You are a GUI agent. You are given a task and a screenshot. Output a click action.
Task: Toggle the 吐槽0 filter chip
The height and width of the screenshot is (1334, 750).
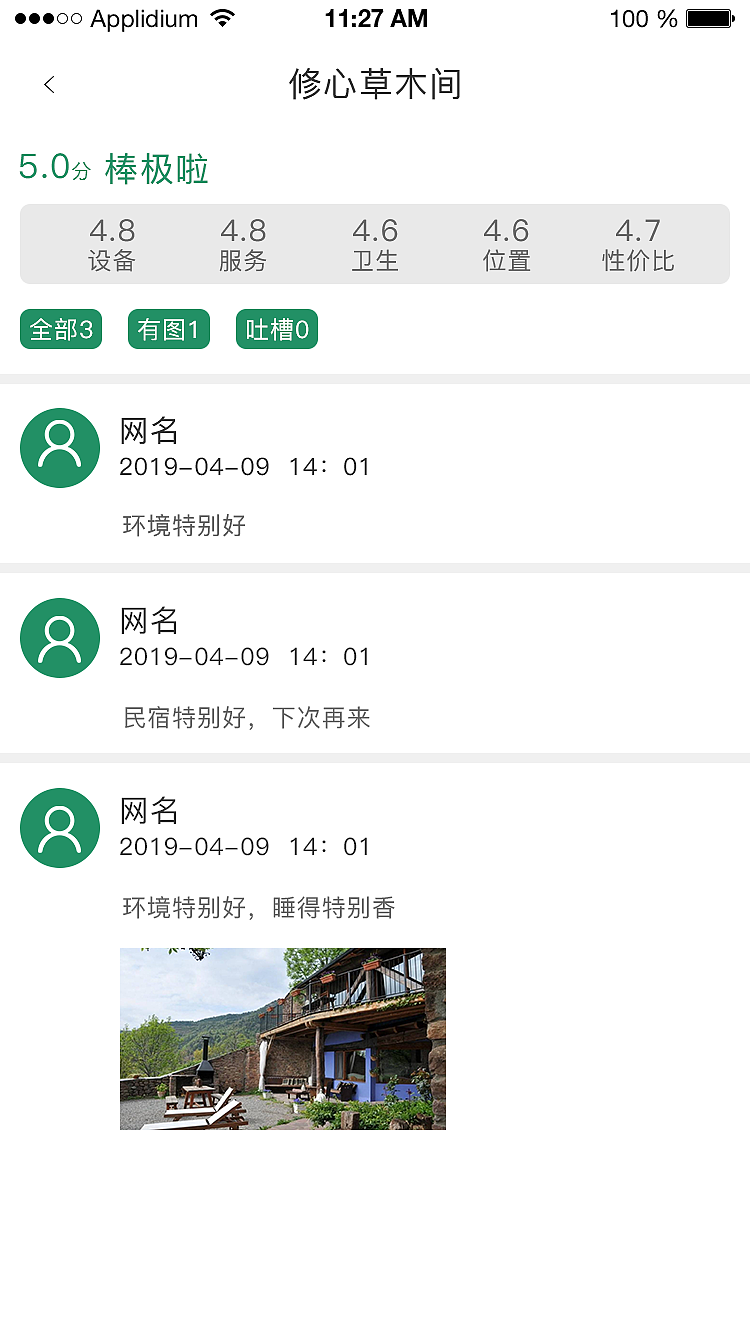click(276, 328)
